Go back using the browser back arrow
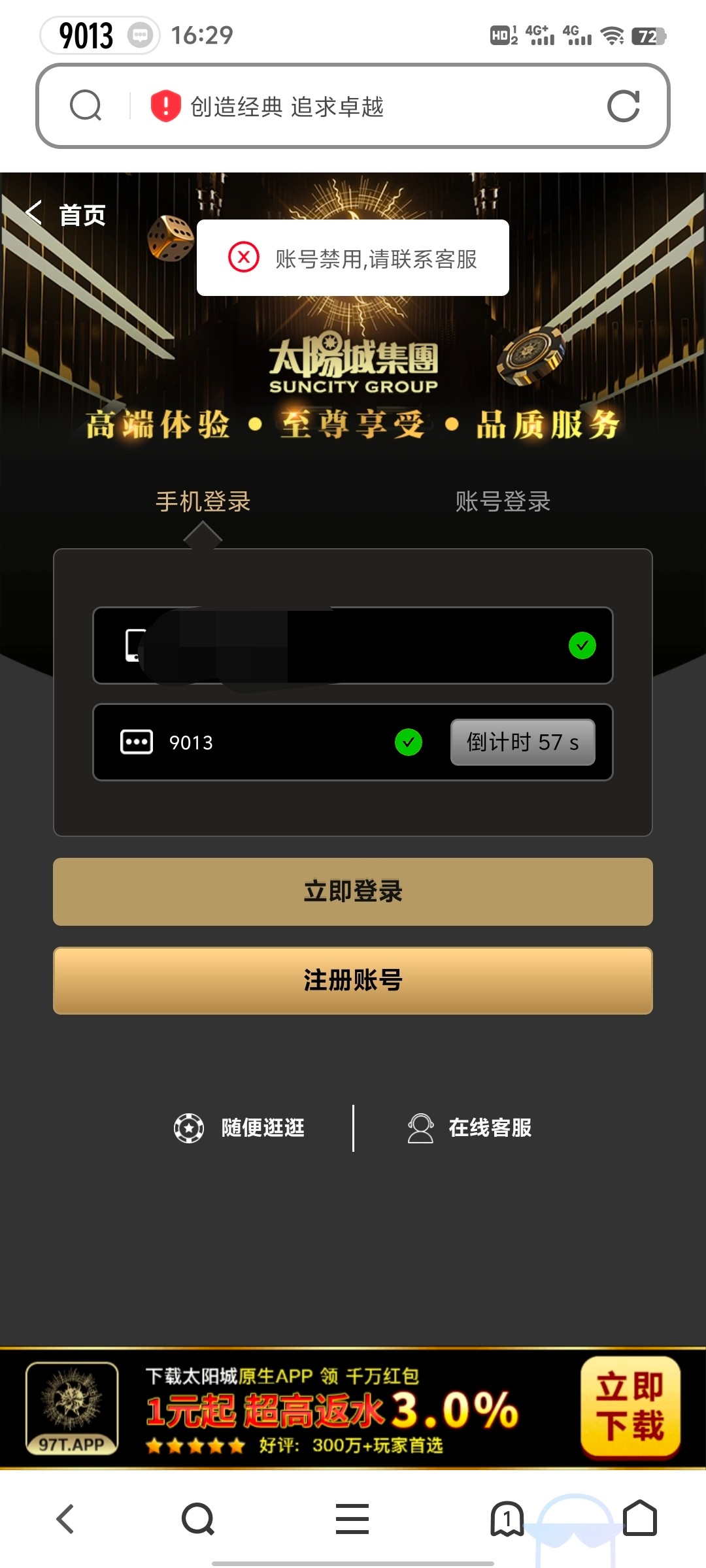The height and width of the screenshot is (1568, 706). tap(65, 1518)
